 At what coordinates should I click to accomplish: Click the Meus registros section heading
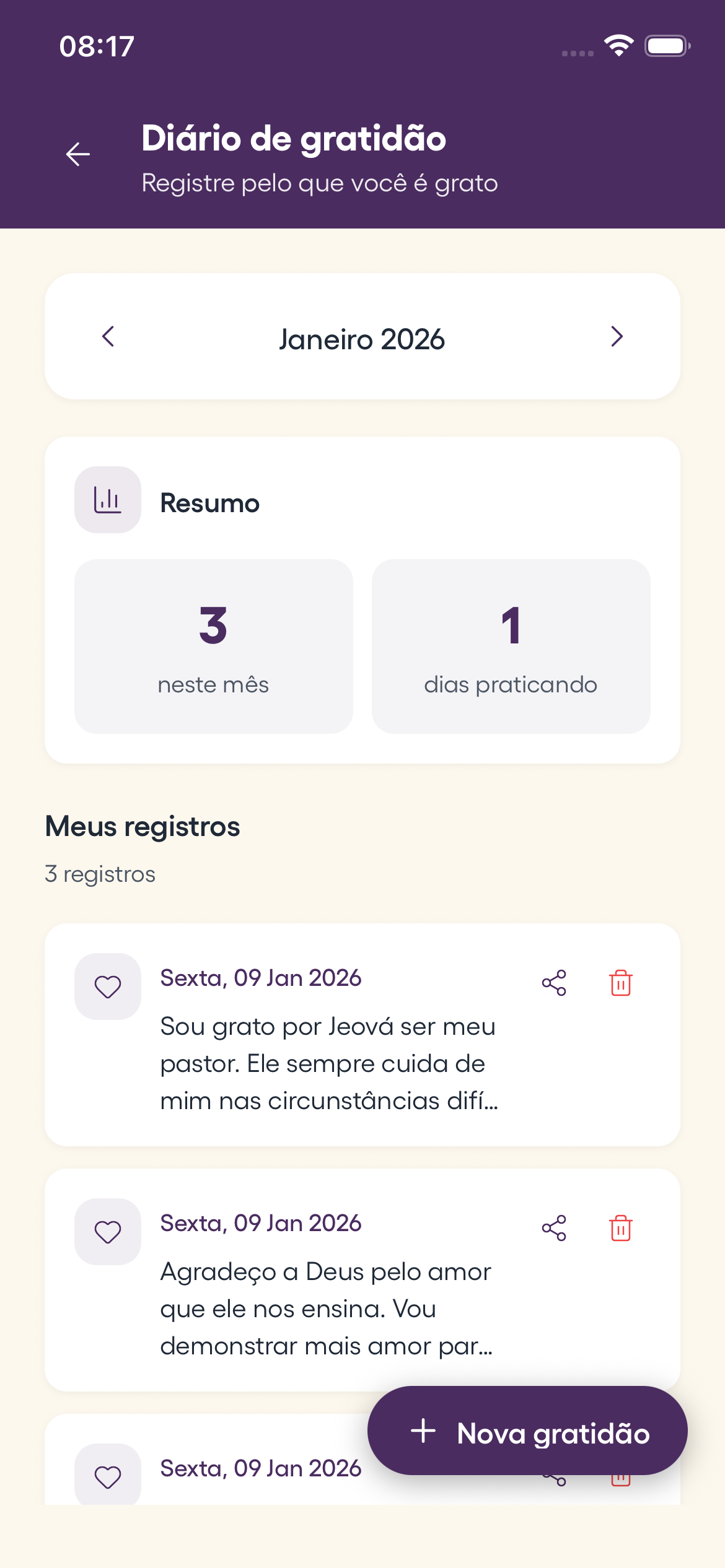click(142, 825)
